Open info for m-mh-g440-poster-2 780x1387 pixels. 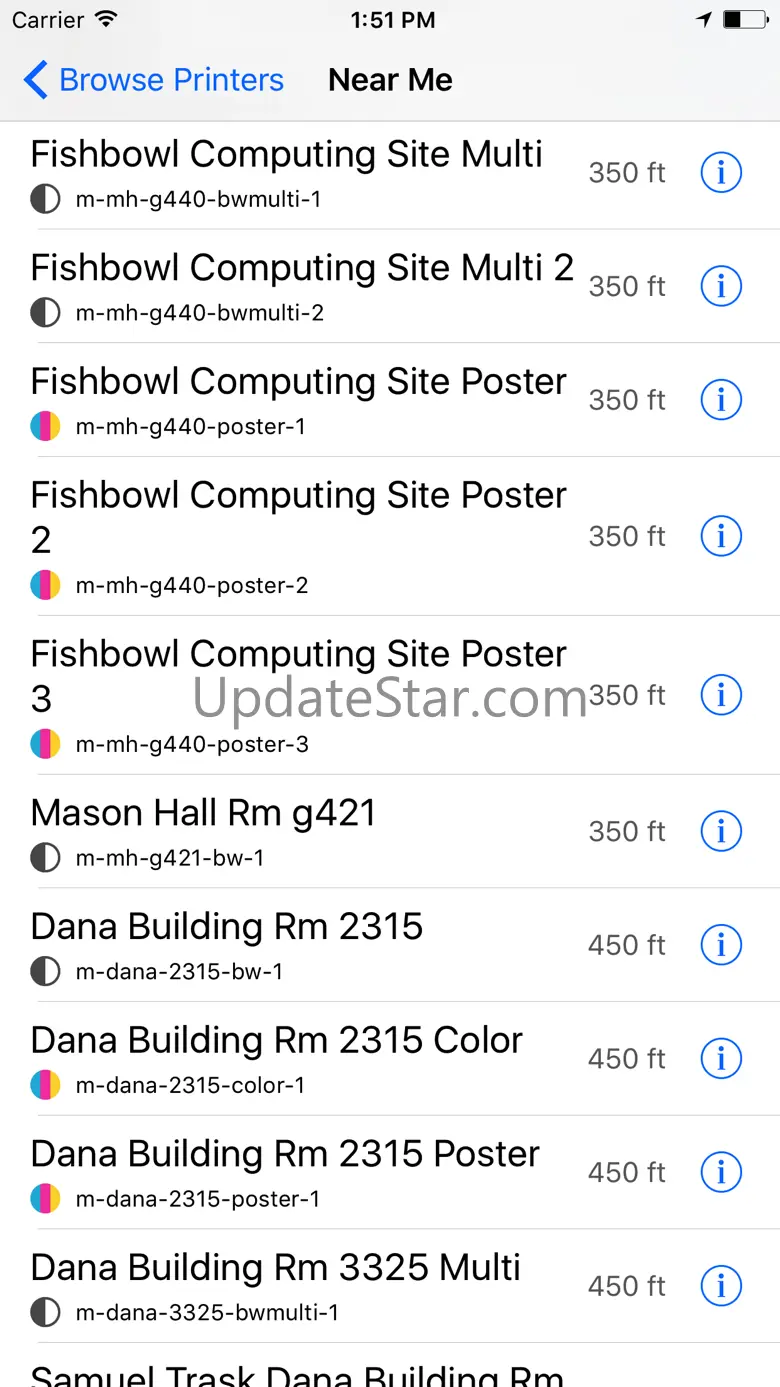(x=720, y=536)
